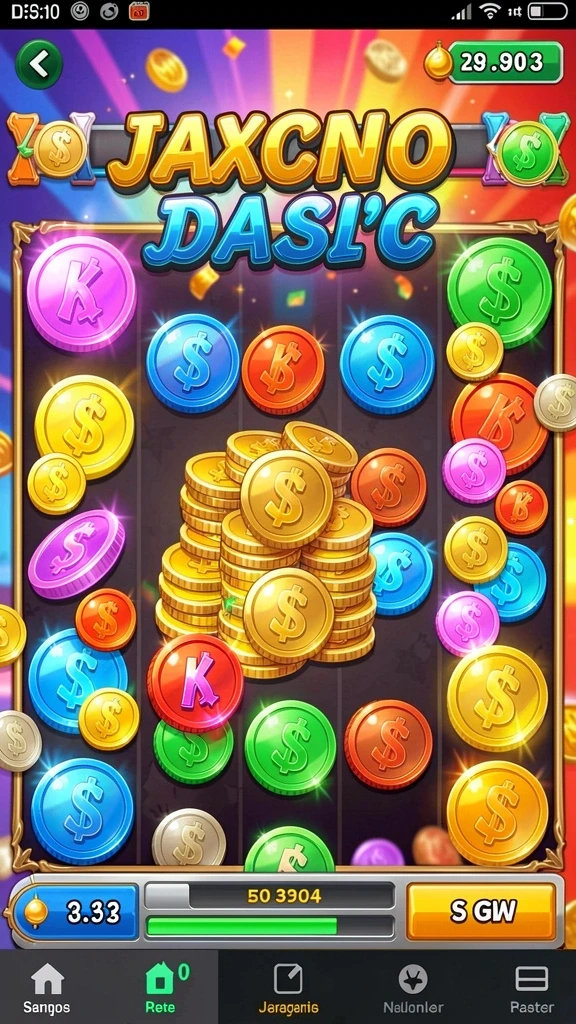Open the 29.903 coin balance

494,63
